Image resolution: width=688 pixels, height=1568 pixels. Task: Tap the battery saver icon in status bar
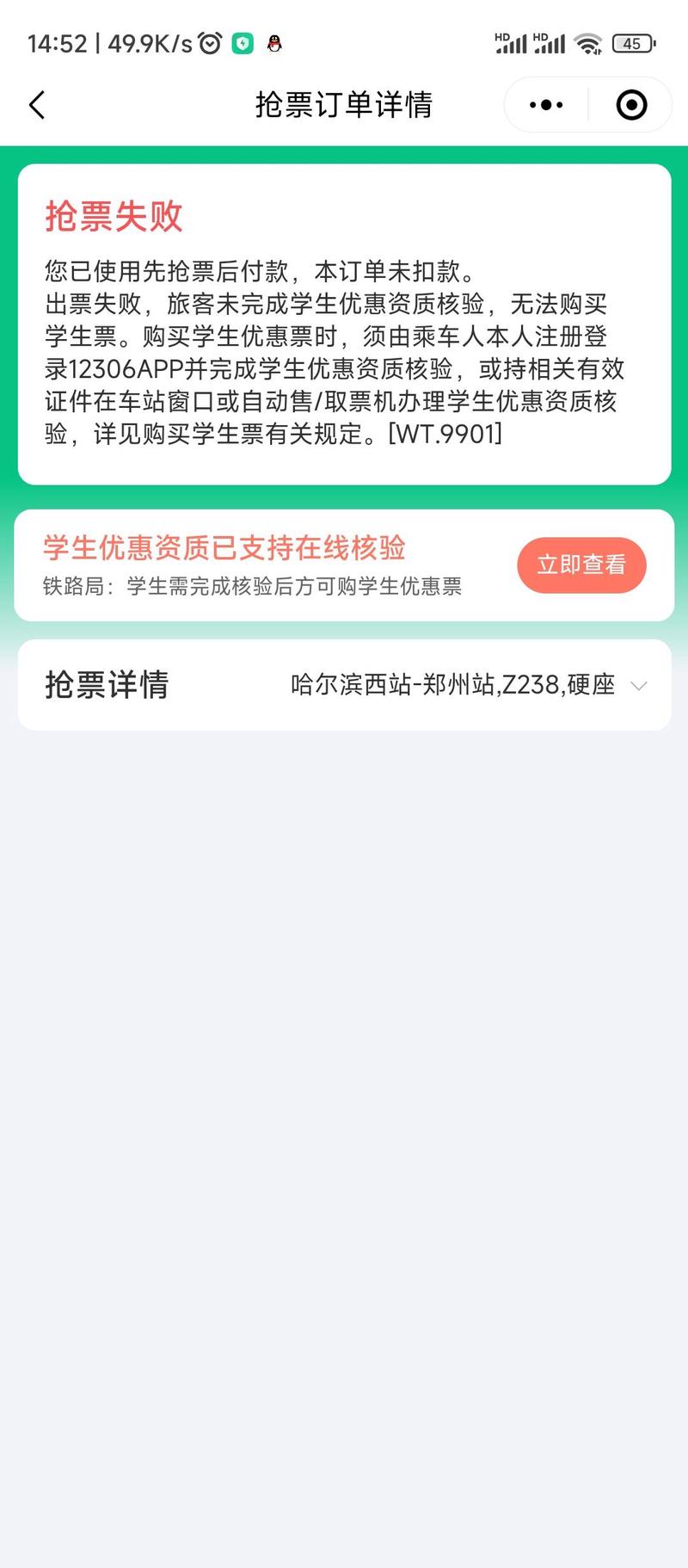[241, 41]
